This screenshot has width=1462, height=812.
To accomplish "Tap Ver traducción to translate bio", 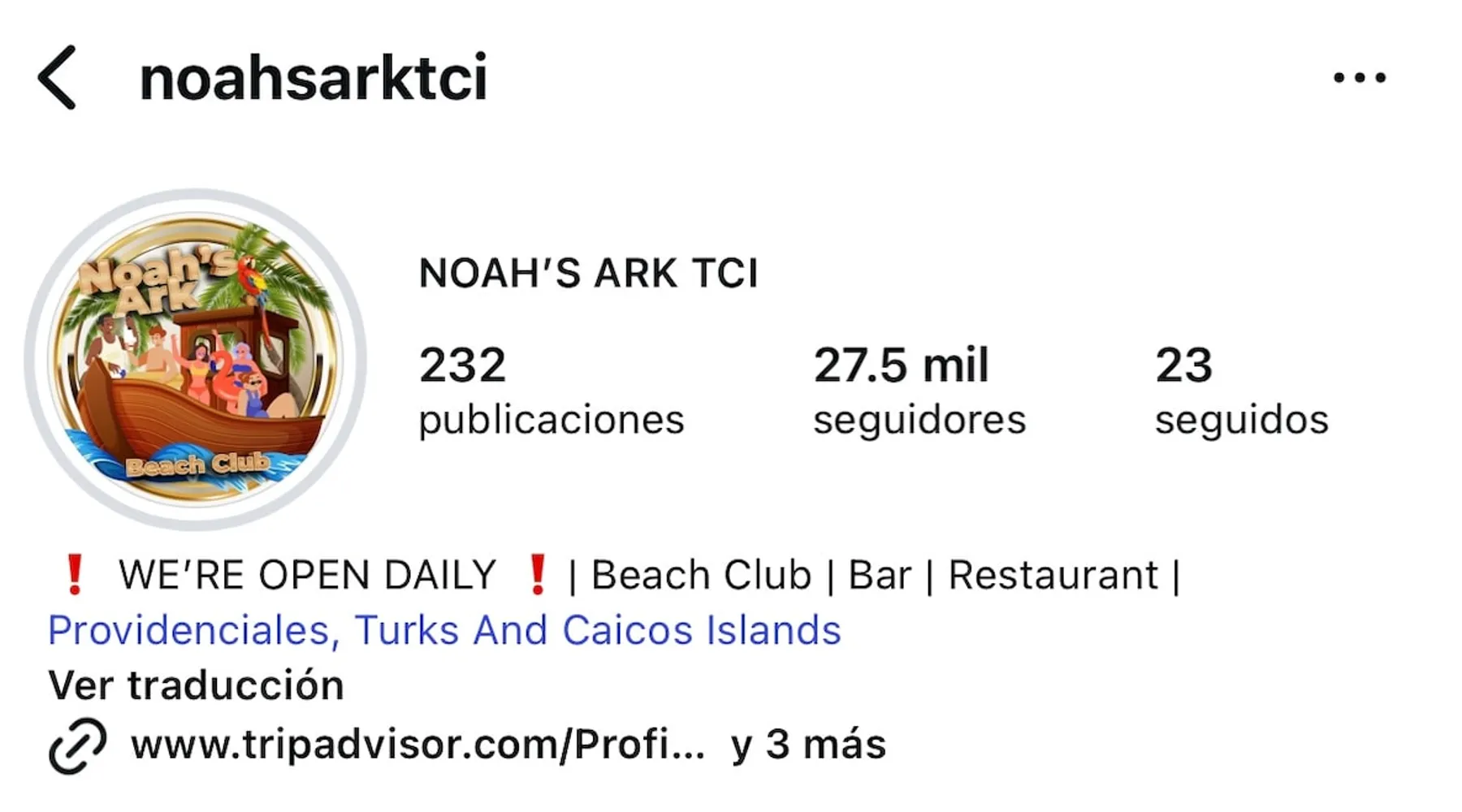I will (x=196, y=685).
